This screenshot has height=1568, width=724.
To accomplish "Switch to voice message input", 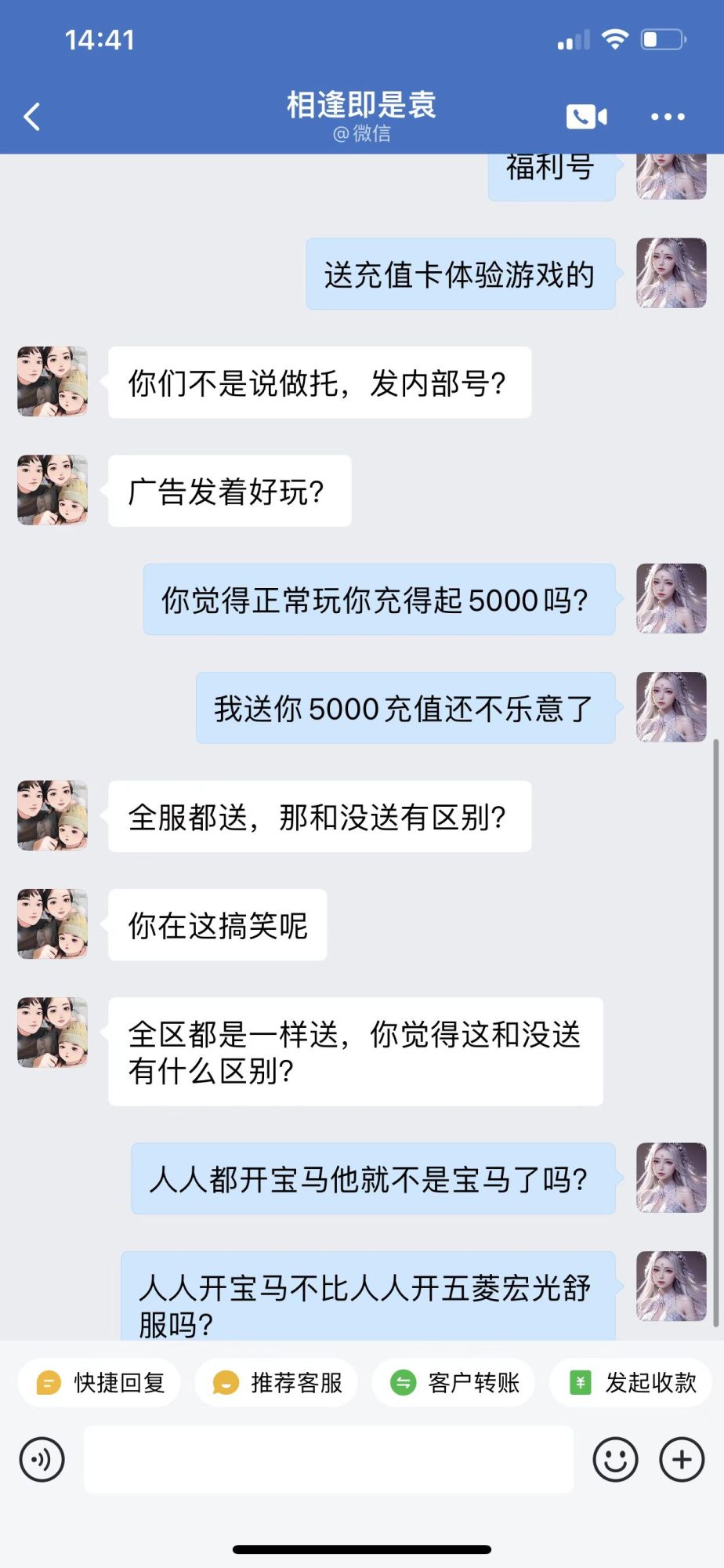I will coord(42,1459).
